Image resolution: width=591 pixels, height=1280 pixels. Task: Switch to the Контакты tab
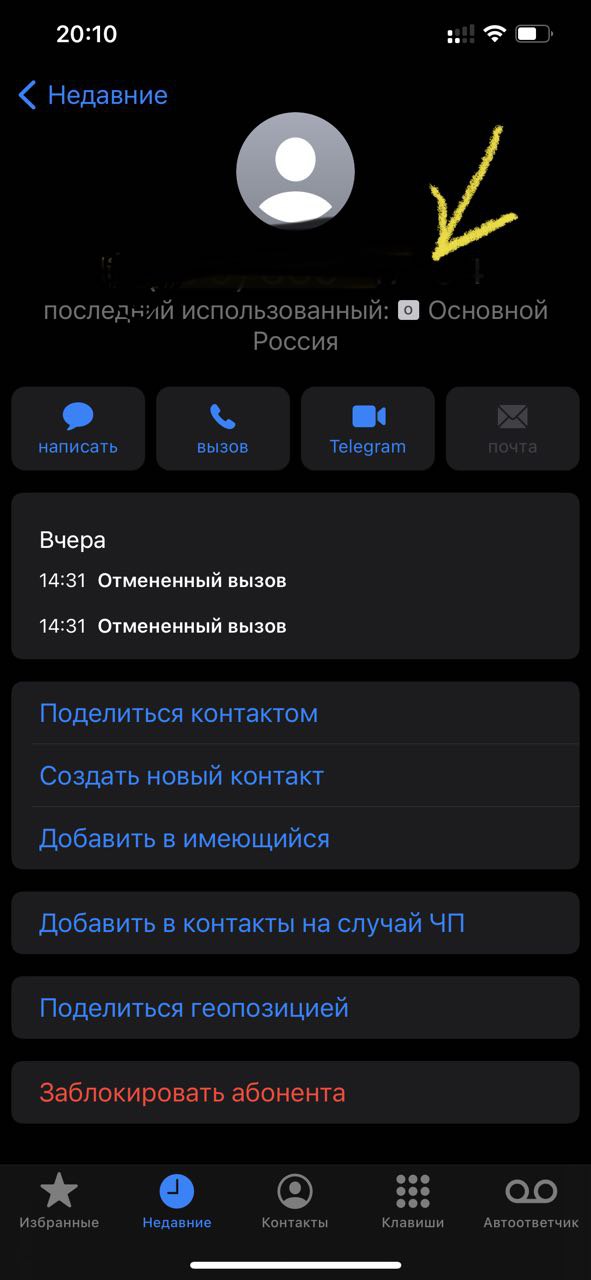coord(295,1202)
